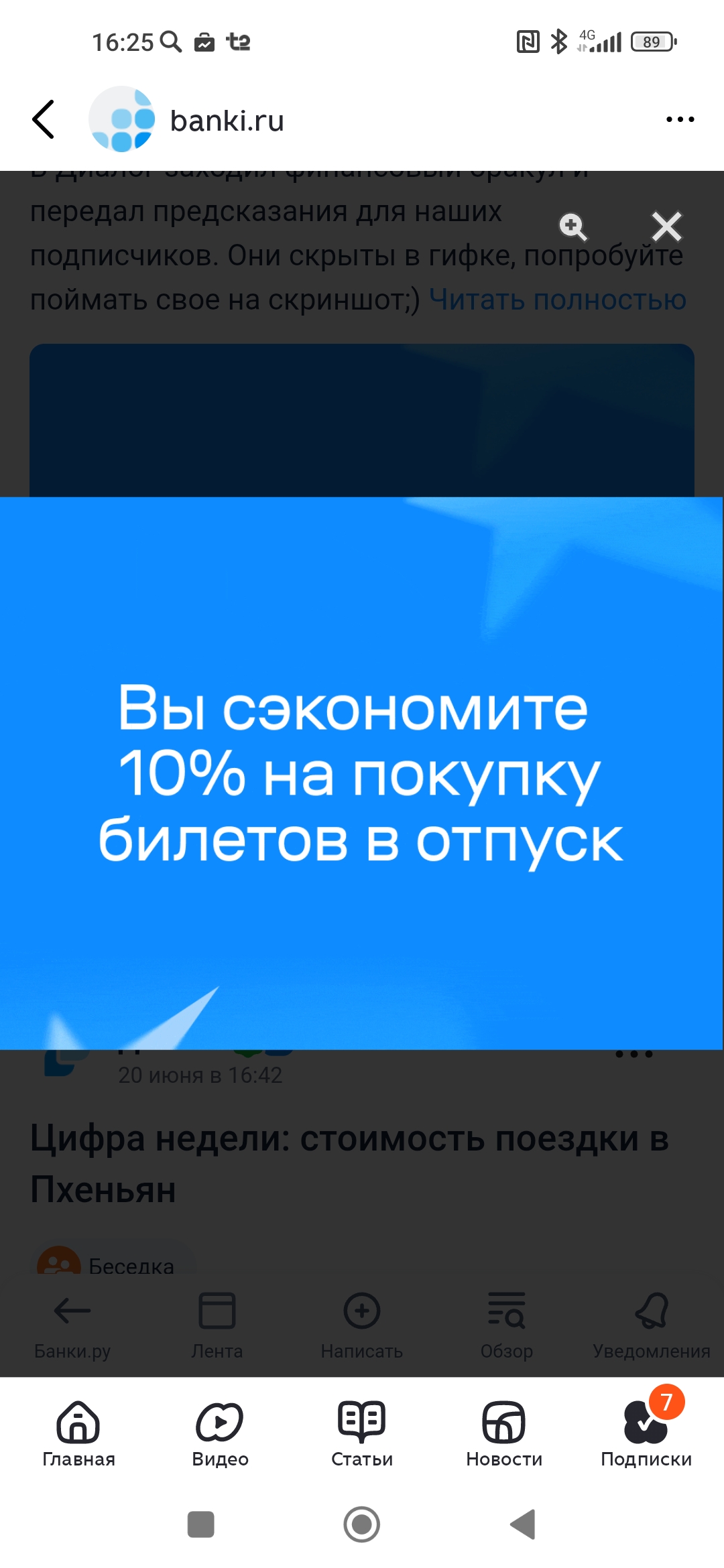
Task: Open the three-dot overflow menu
Action: (680, 119)
